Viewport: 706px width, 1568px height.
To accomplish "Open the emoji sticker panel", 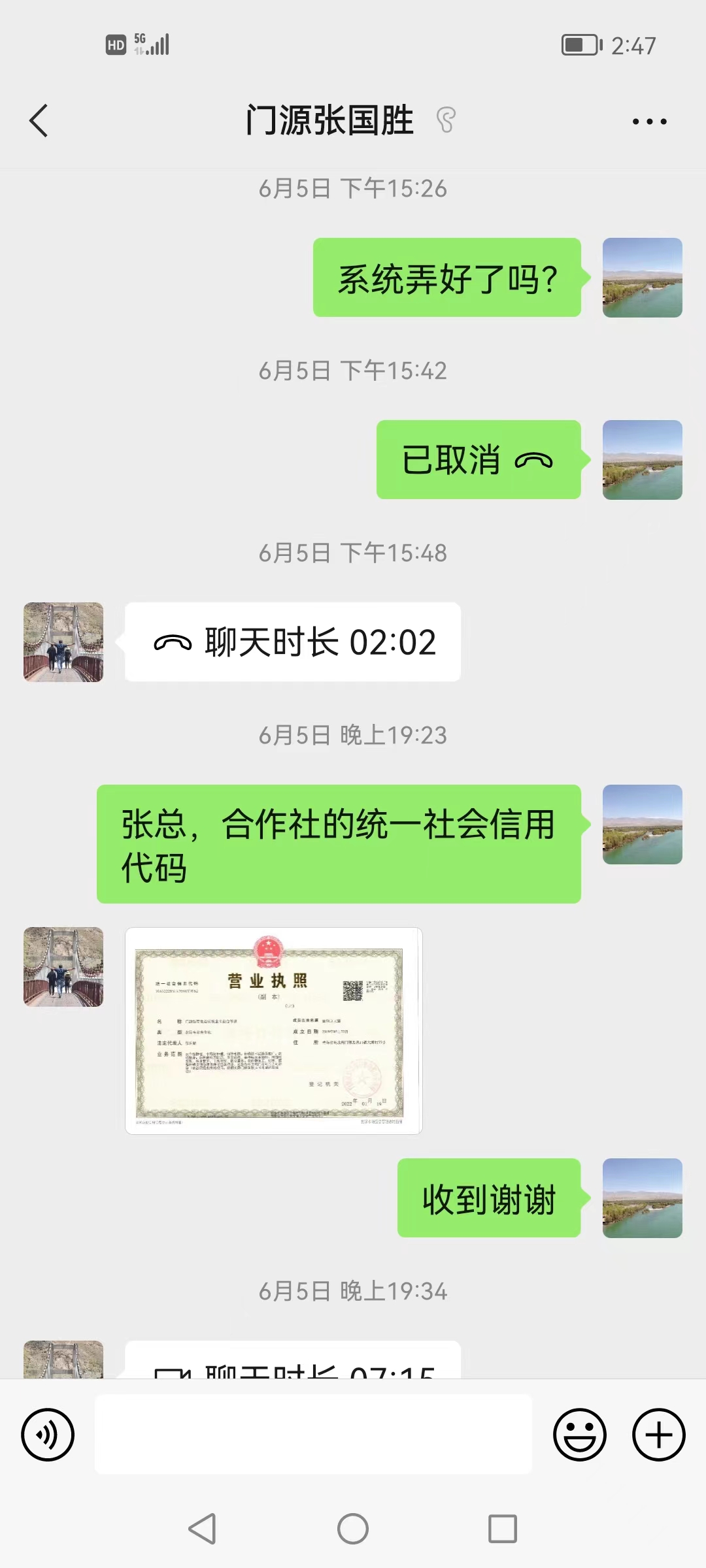I will coord(579,1435).
